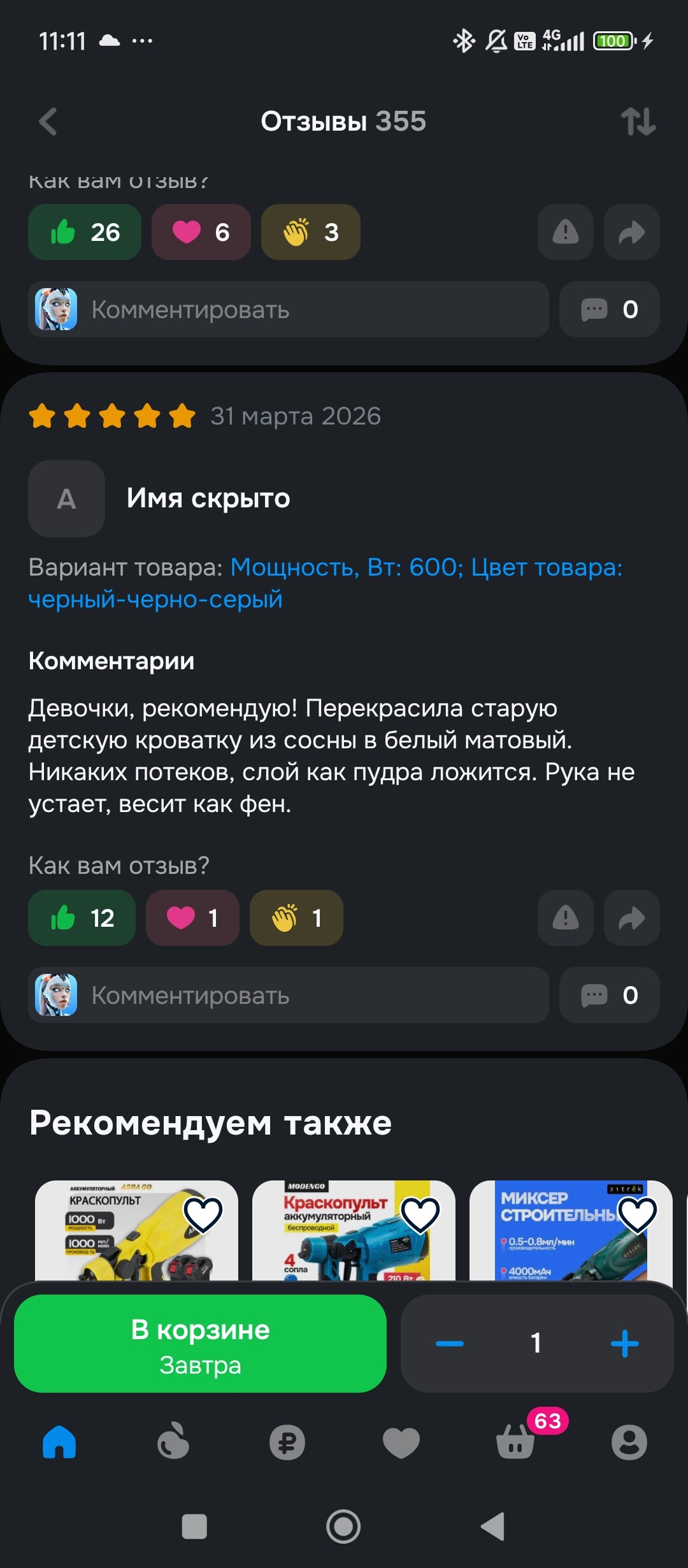Switch to the profile tab
The width and height of the screenshot is (688, 1568).
tap(629, 1442)
